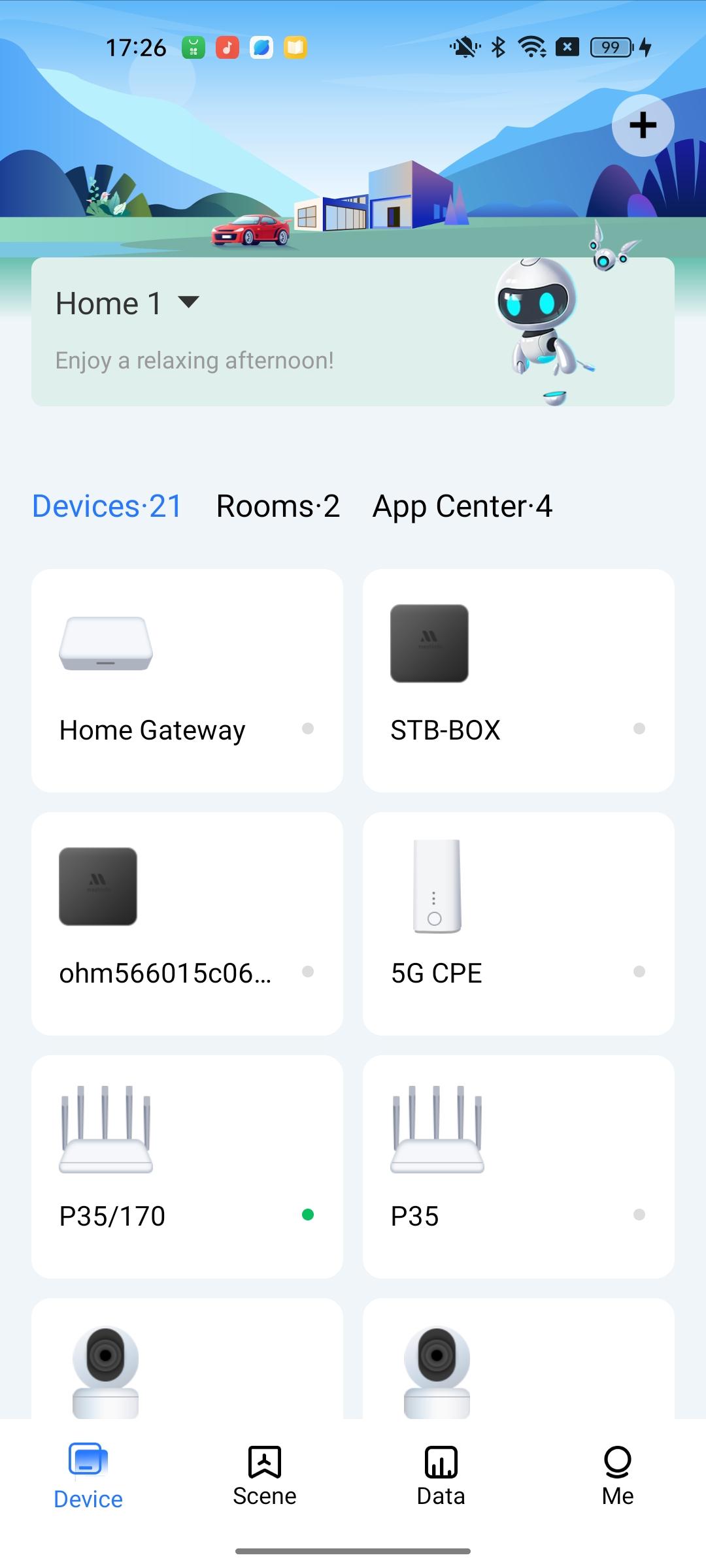
Task: Tap the Device tab in bottom bar
Action: tap(88, 1477)
